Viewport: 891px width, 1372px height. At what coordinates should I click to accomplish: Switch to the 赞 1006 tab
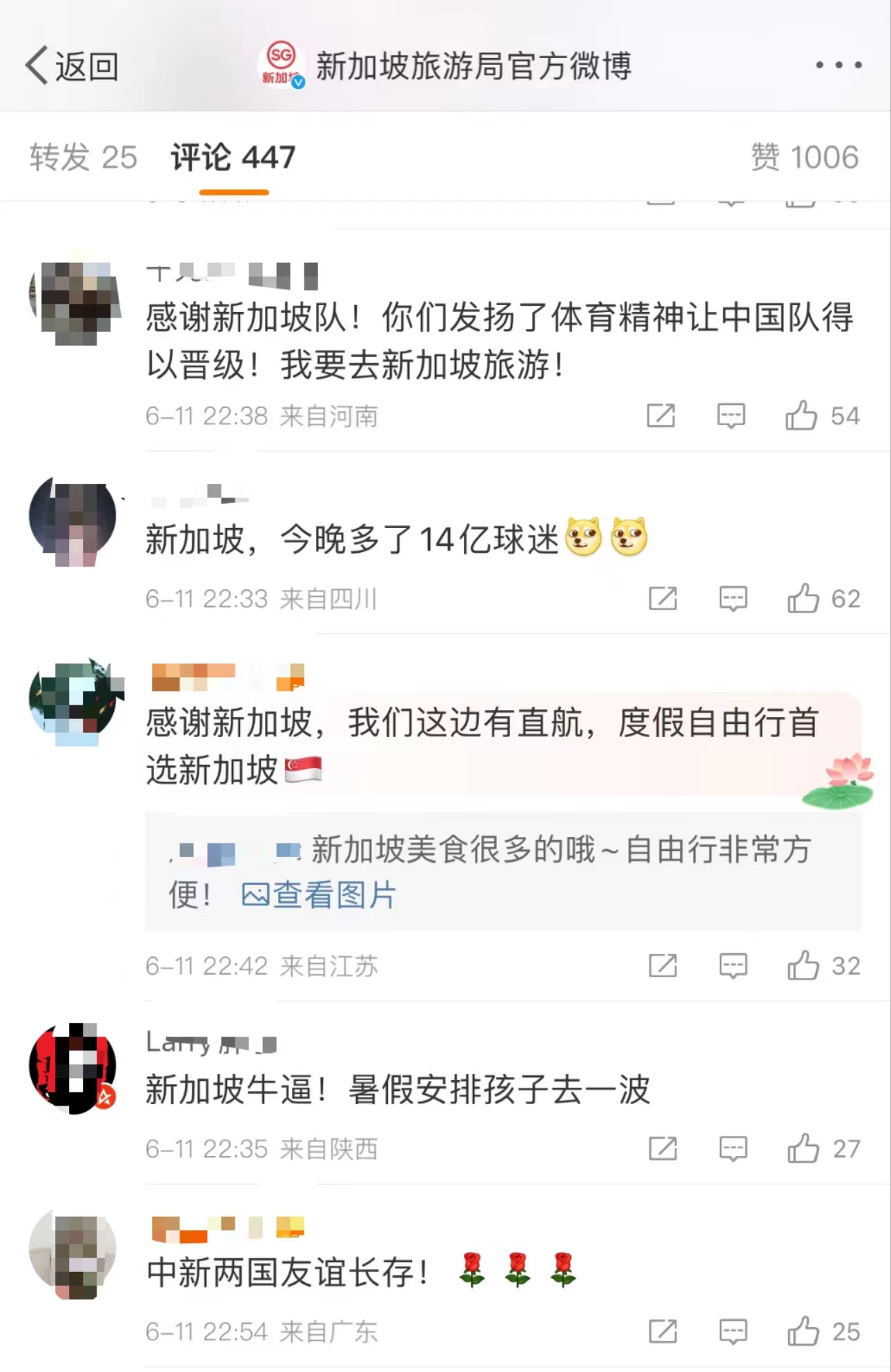pos(804,157)
